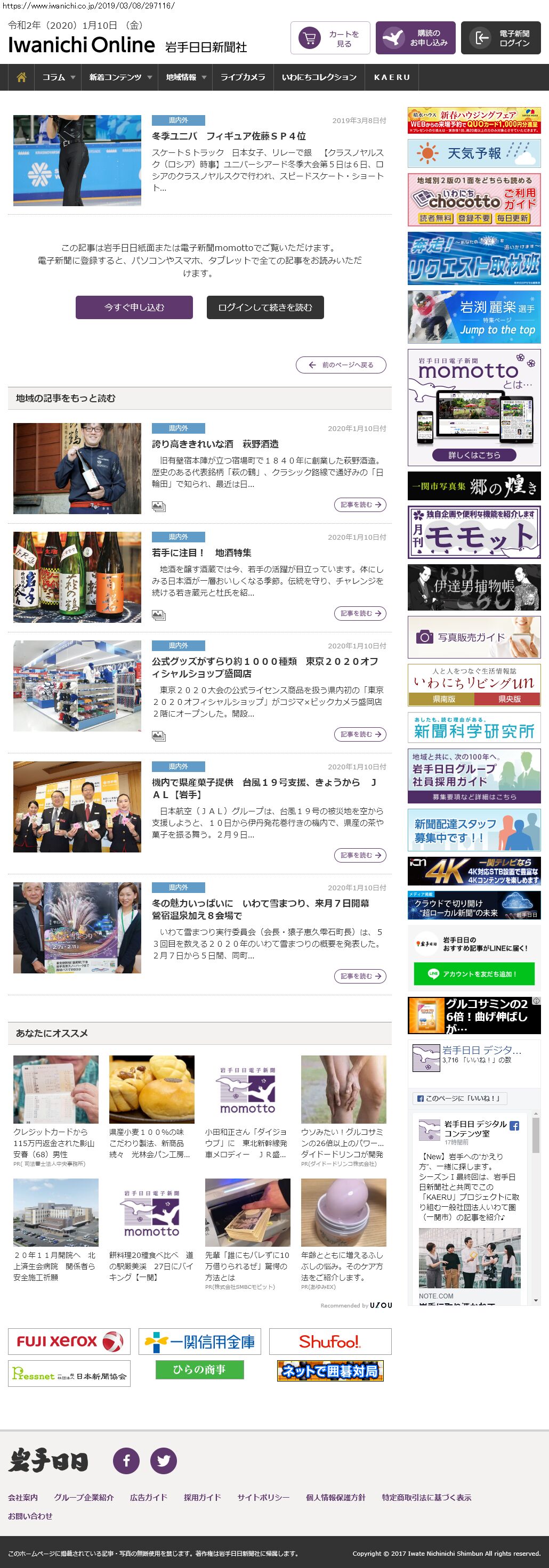Expand the 新着コンテンツ menu
The height and width of the screenshot is (1568, 549).
[120, 77]
